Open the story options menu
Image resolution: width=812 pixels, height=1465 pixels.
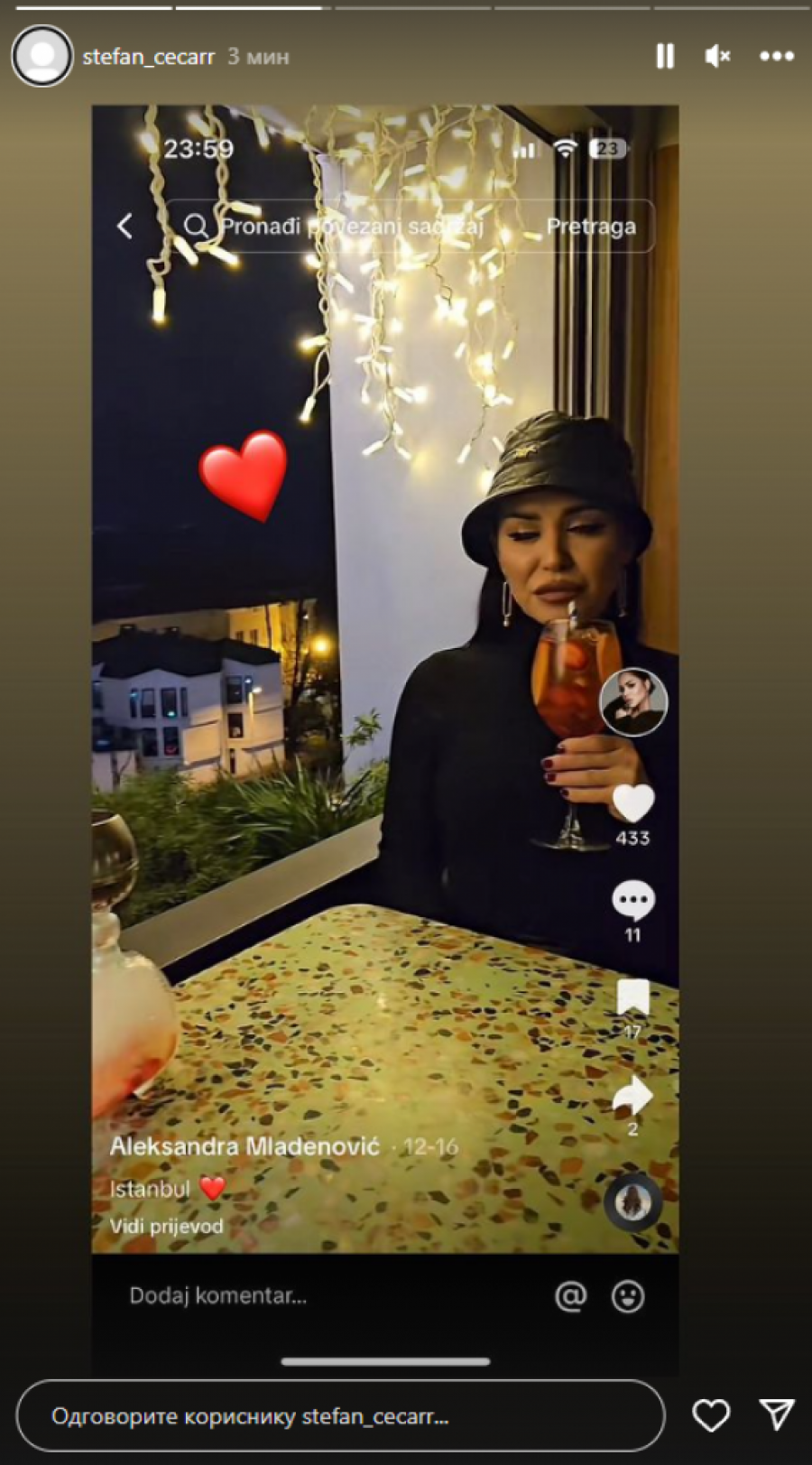[776, 56]
